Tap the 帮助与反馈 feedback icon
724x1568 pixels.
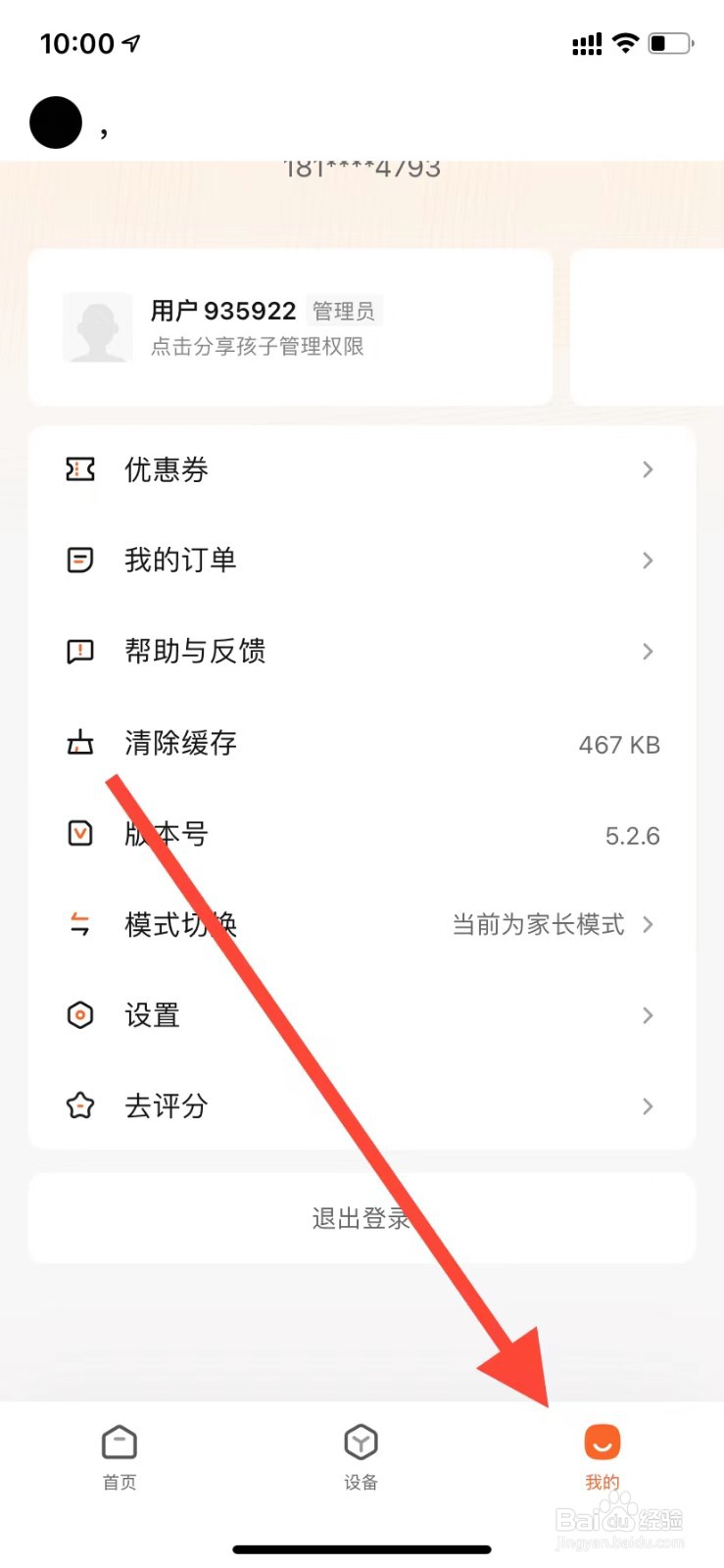coord(80,651)
